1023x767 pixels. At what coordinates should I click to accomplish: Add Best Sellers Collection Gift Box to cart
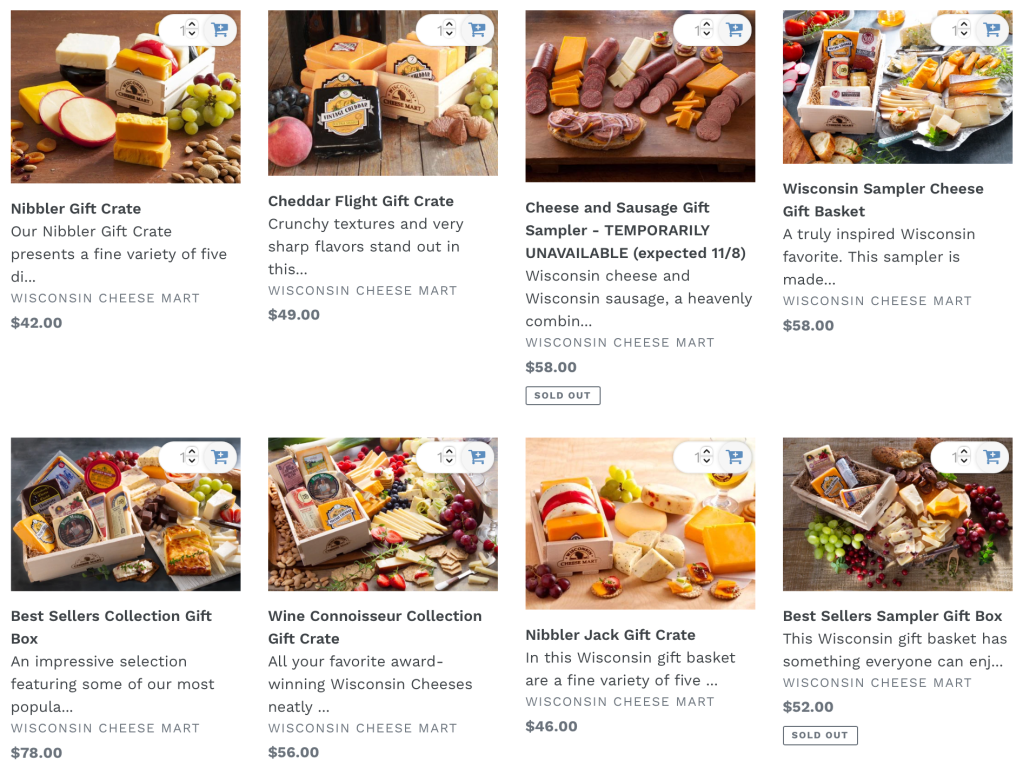coord(220,457)
